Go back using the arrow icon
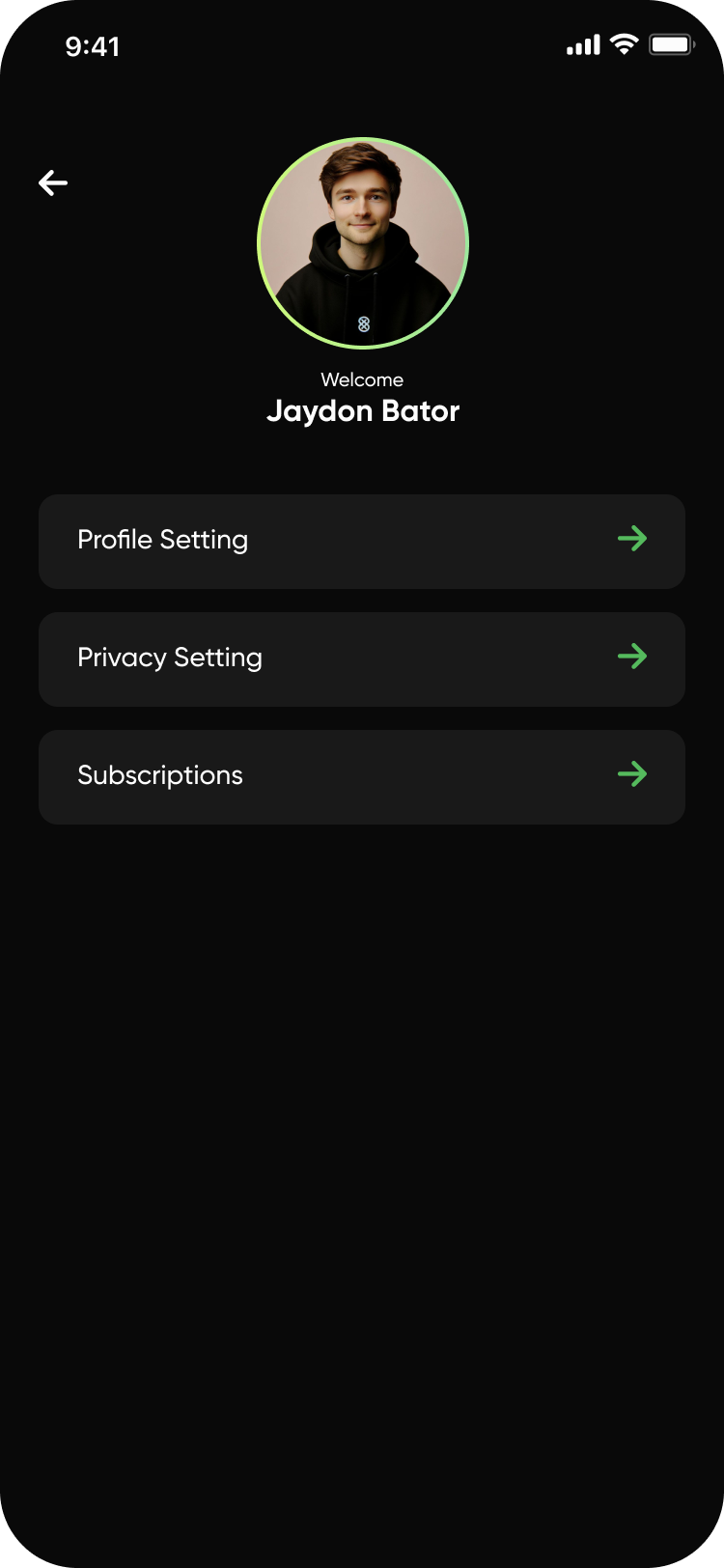The image size is (724, 1568). pos(53,182)
